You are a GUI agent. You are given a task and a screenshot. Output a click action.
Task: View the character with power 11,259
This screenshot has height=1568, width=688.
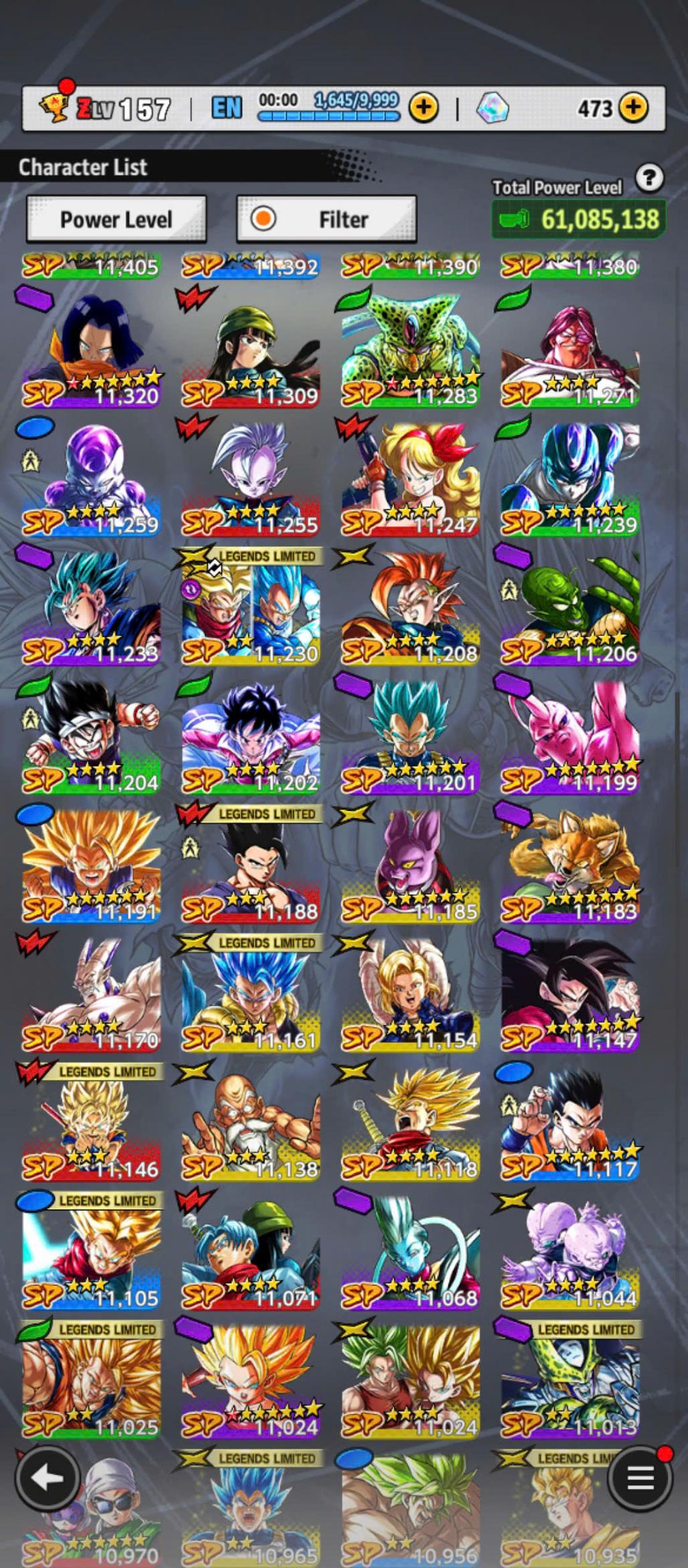click(x=92, y=477)
